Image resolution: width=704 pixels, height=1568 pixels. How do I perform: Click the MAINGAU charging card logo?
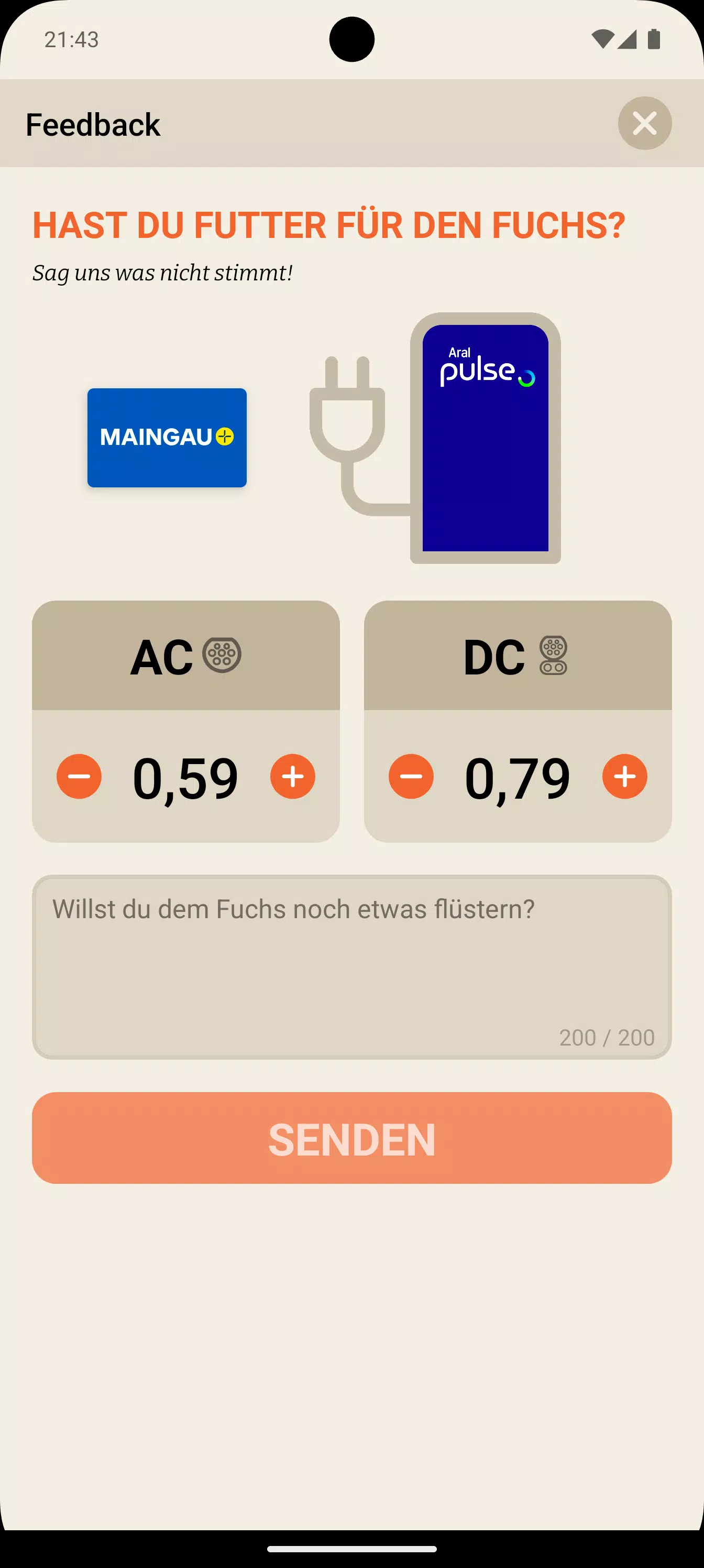tap(166, 437)
